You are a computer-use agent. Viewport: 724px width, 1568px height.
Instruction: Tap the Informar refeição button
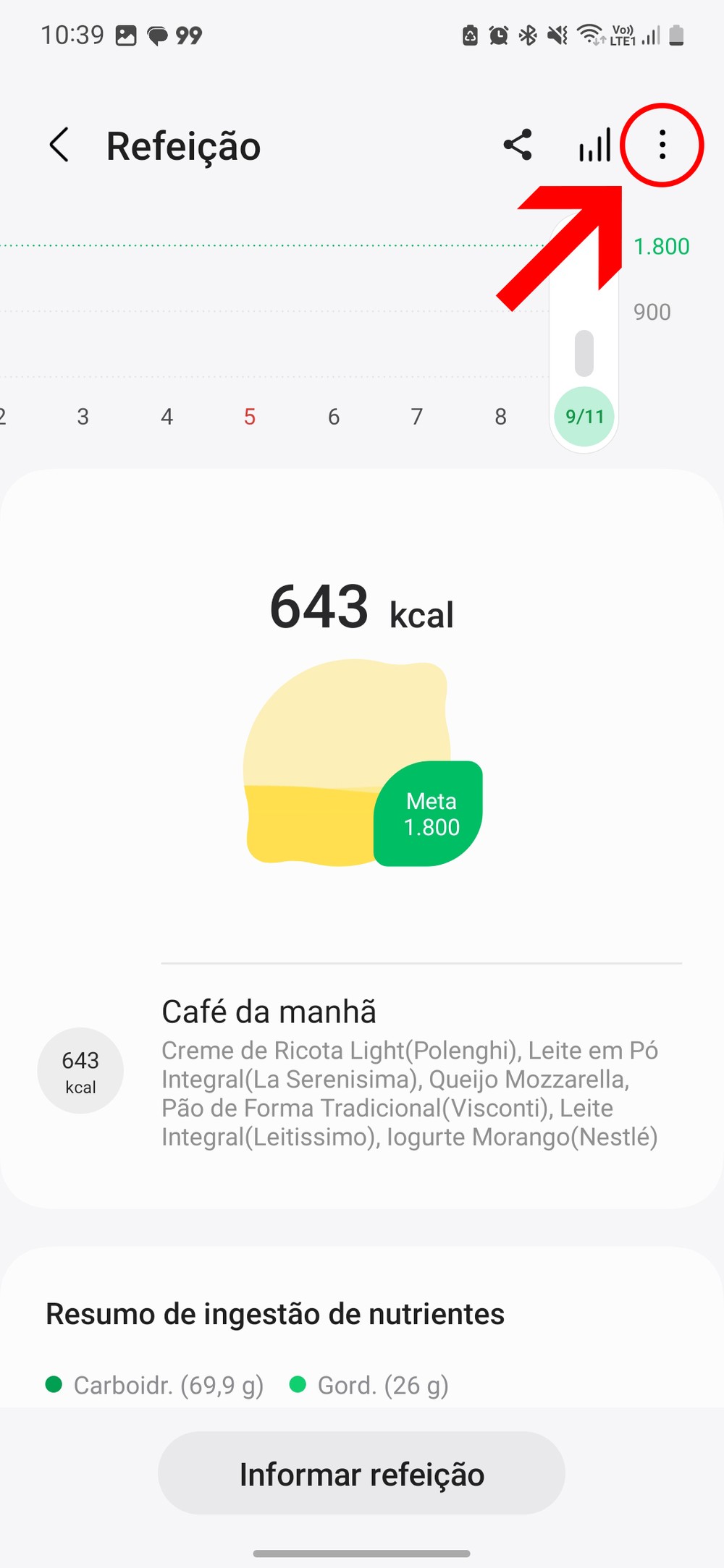tap(361, 1474)
